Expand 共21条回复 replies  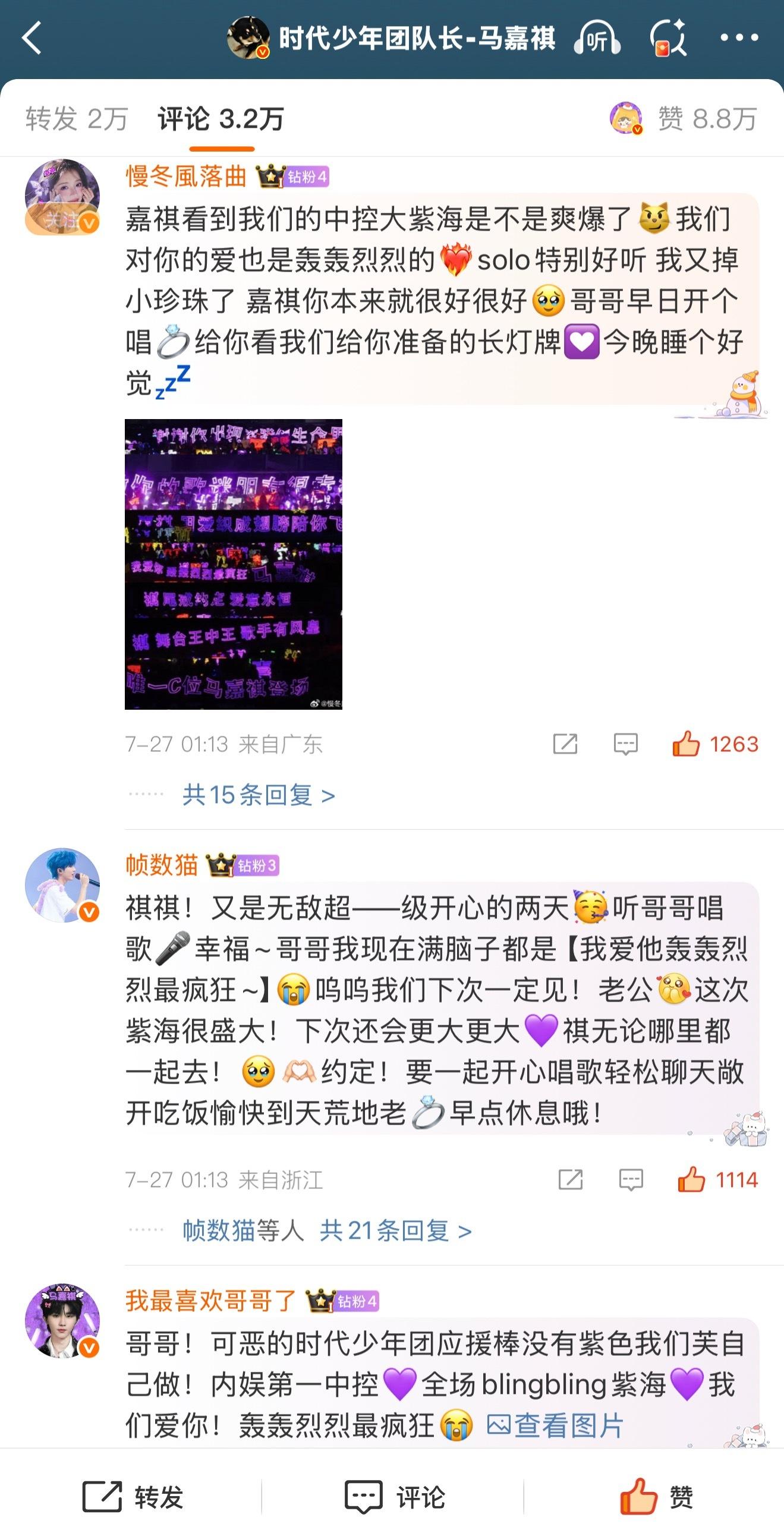coord(395,1231)
